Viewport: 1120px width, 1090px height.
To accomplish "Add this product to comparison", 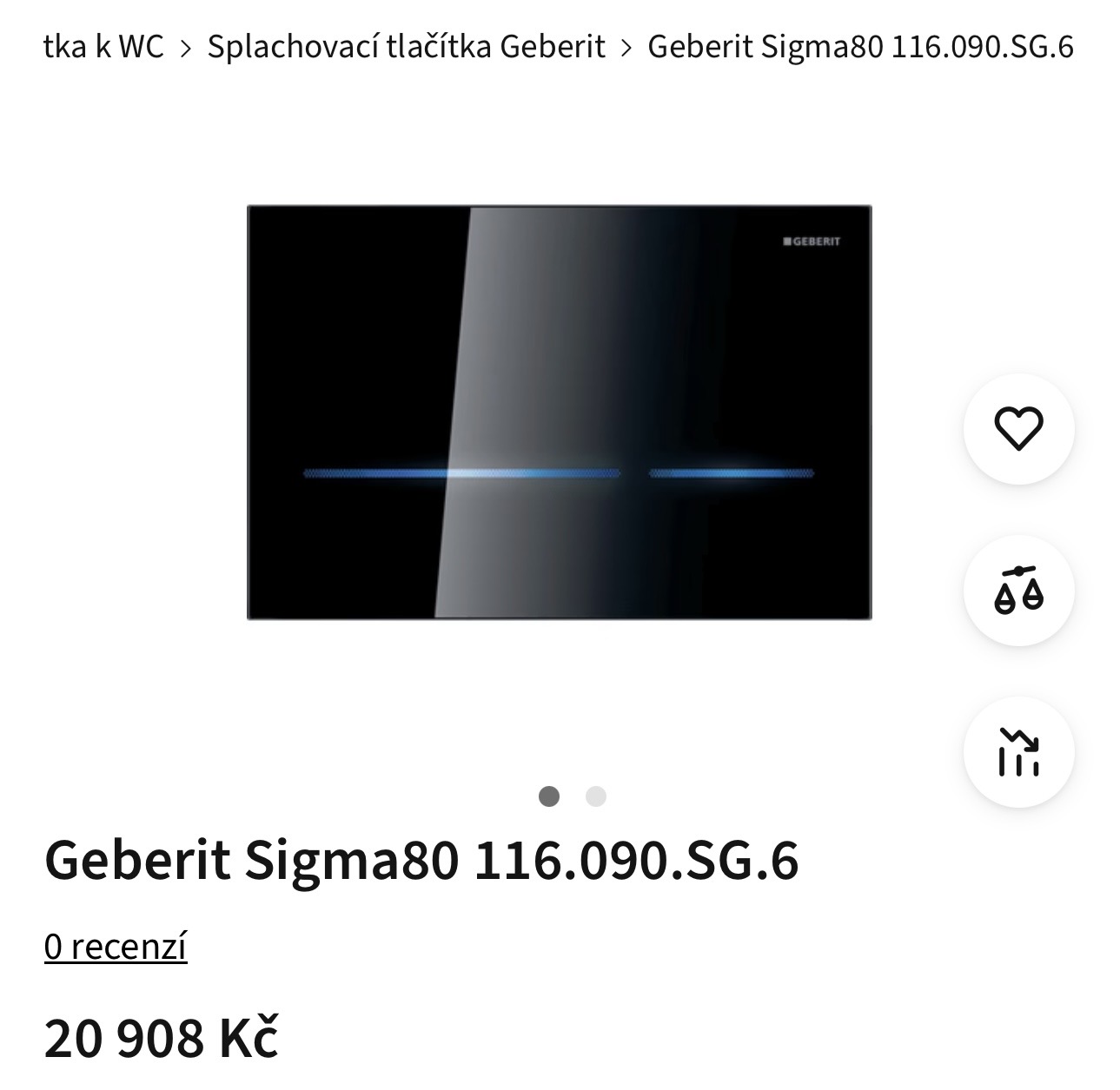I will (1017, 591).
